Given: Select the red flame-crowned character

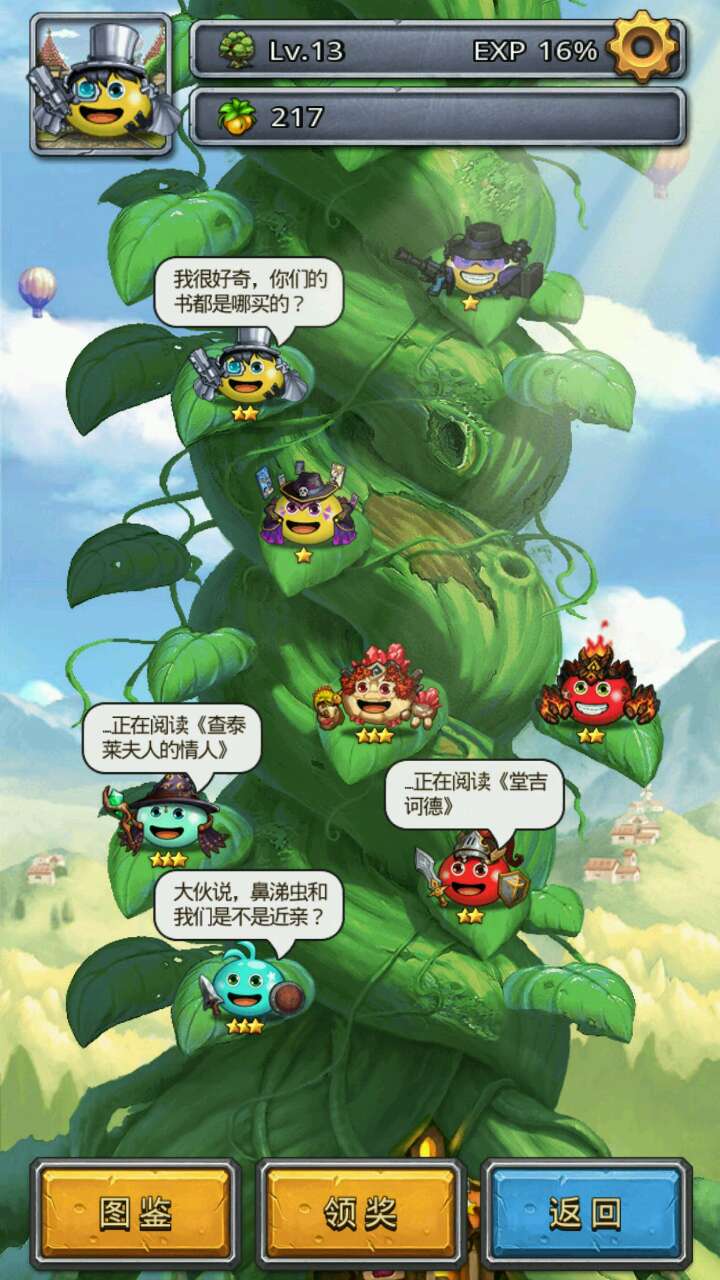Looking at the screenshot, I should [x=592, y=690].
